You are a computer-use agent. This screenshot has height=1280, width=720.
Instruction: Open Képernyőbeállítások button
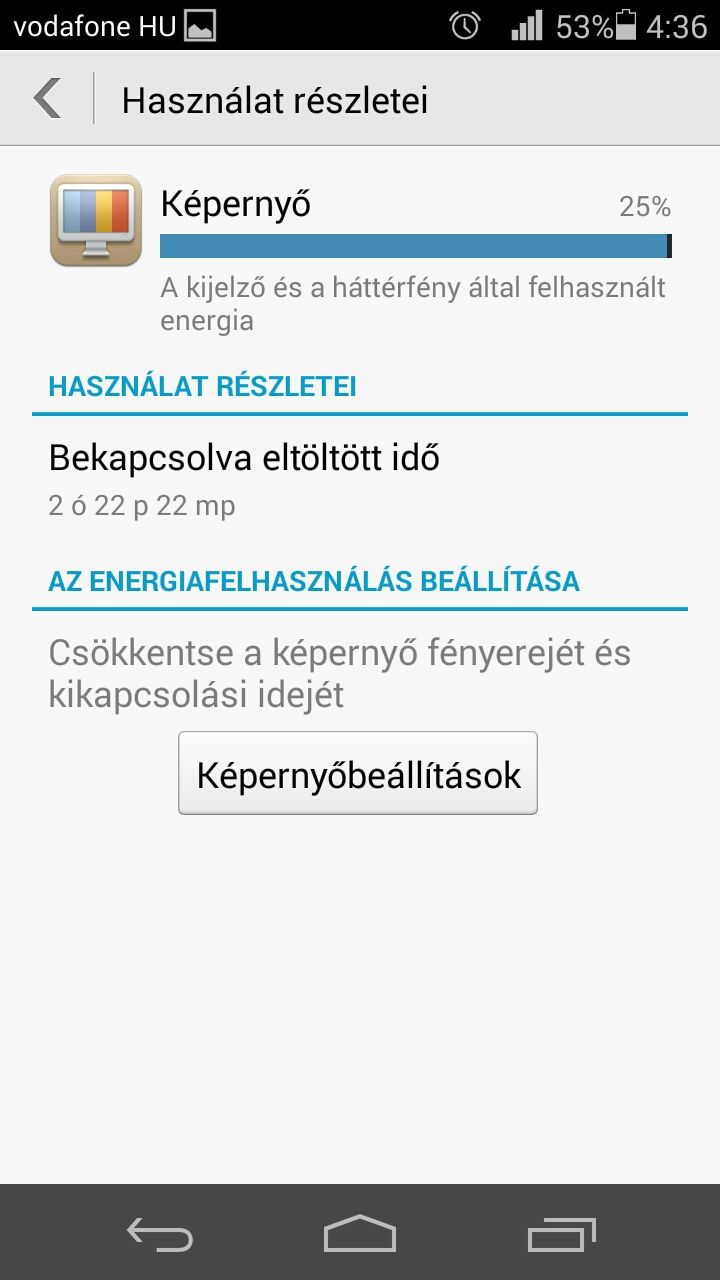coord(358,774)
